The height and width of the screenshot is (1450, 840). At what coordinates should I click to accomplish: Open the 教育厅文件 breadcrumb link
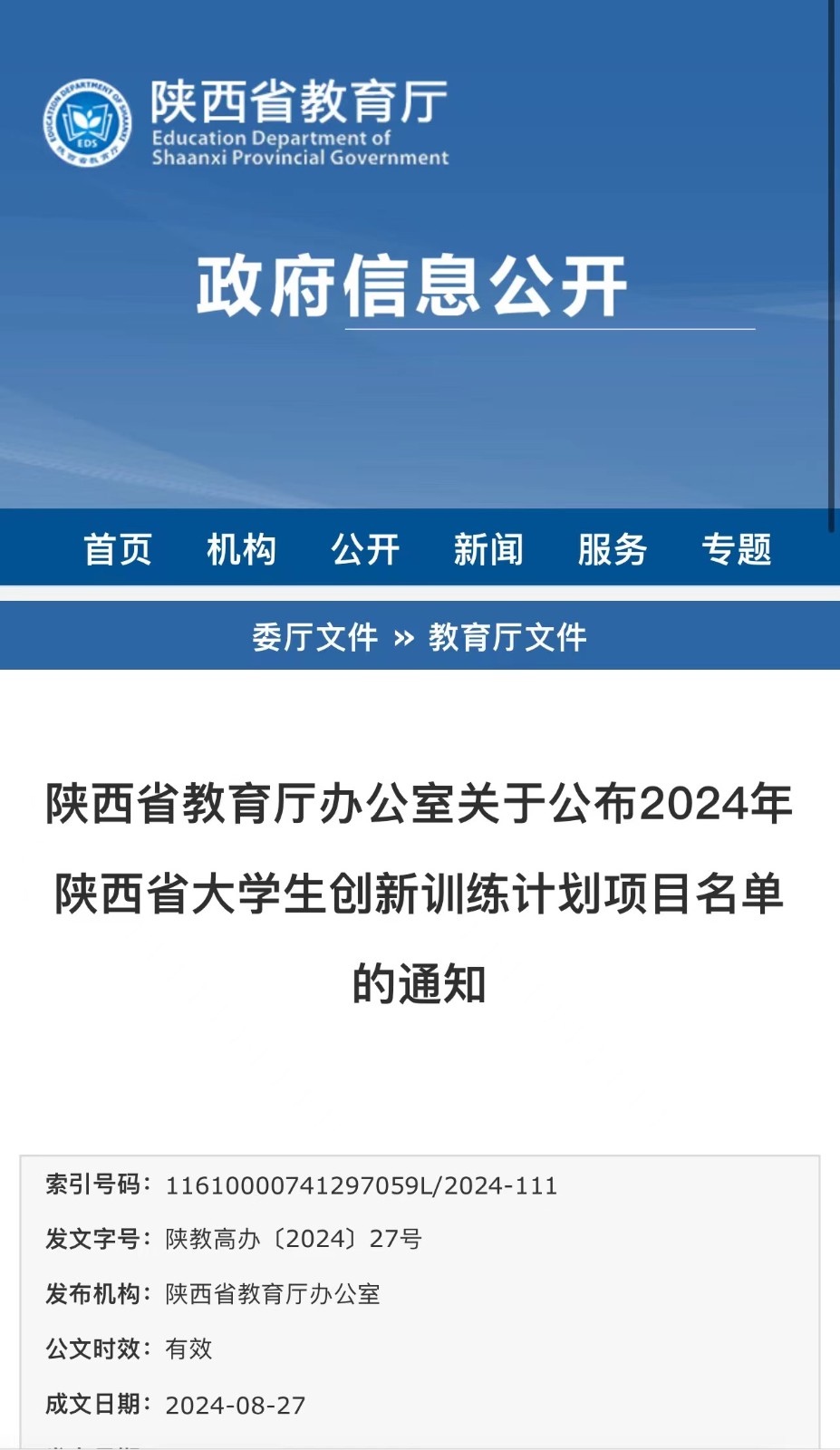507,637
